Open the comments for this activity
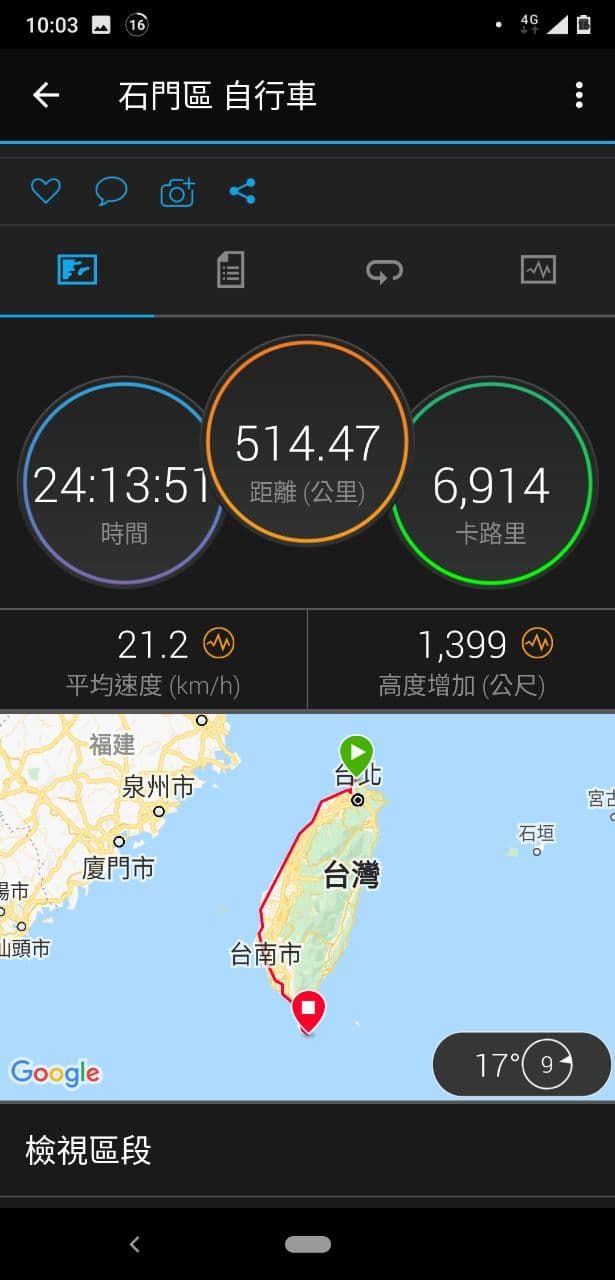 (x=111, y=191)
